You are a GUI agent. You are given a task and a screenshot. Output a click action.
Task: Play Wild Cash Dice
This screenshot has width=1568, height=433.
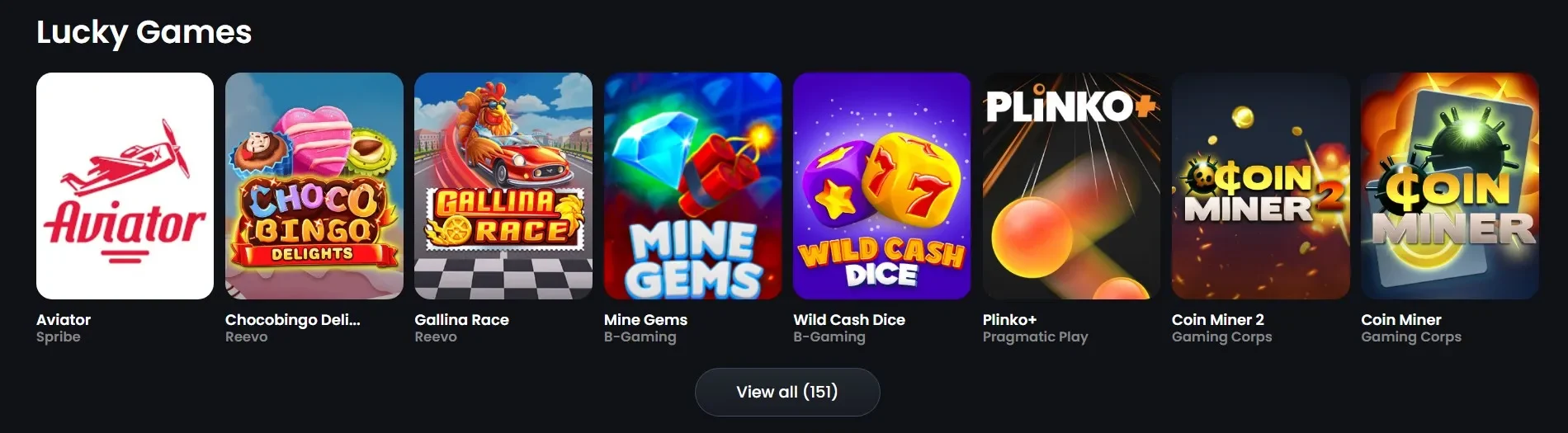881,186
